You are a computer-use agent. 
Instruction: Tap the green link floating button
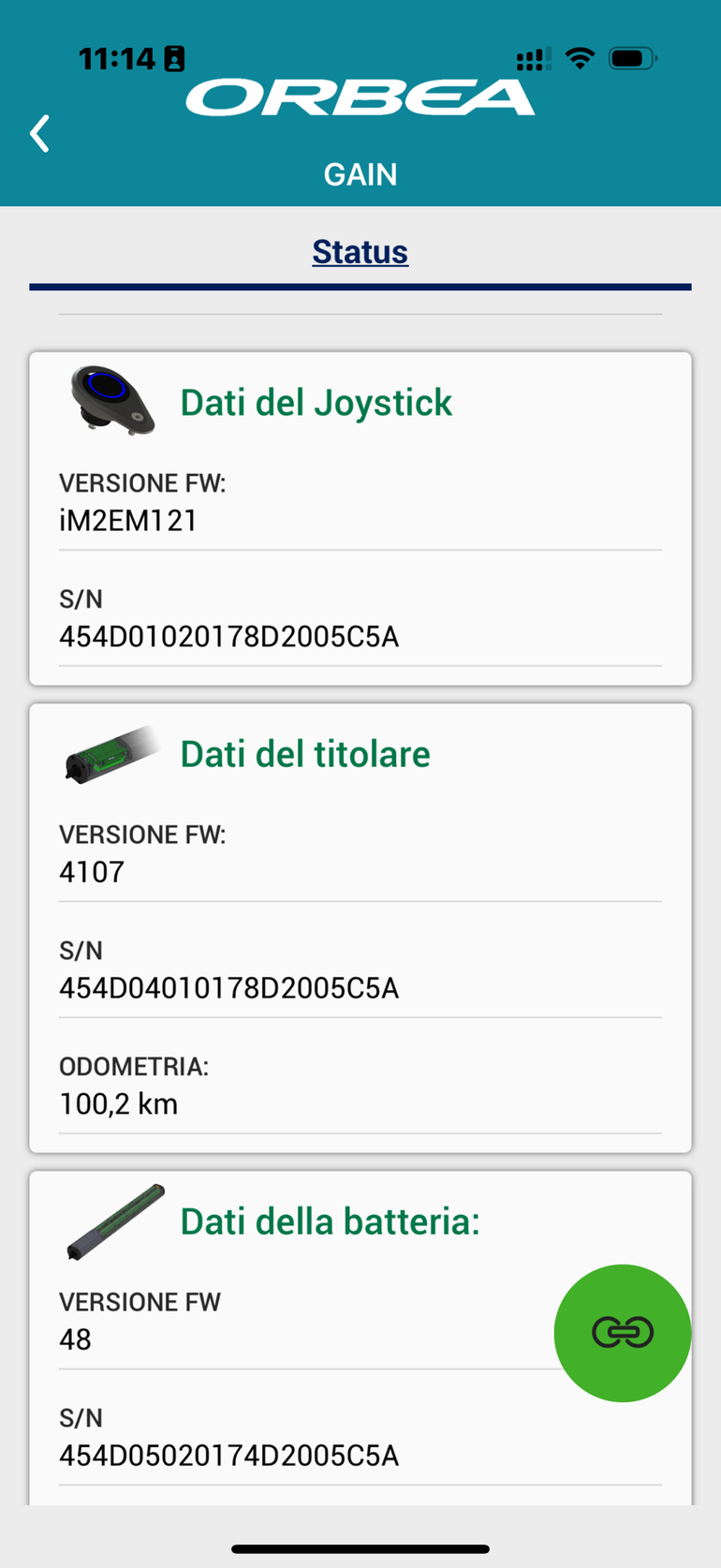pos(622,1332)
